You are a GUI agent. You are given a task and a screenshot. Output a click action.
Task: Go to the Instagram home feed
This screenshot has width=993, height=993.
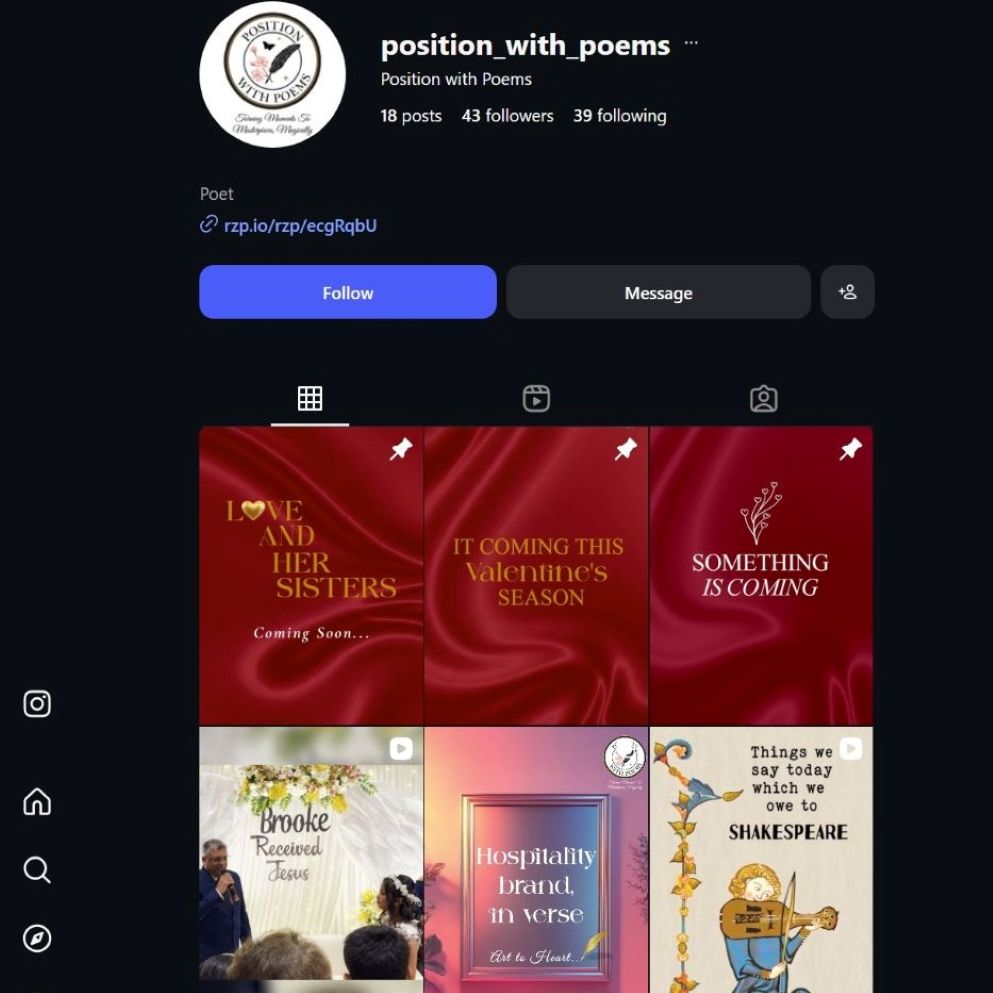[x=37, y=802]
